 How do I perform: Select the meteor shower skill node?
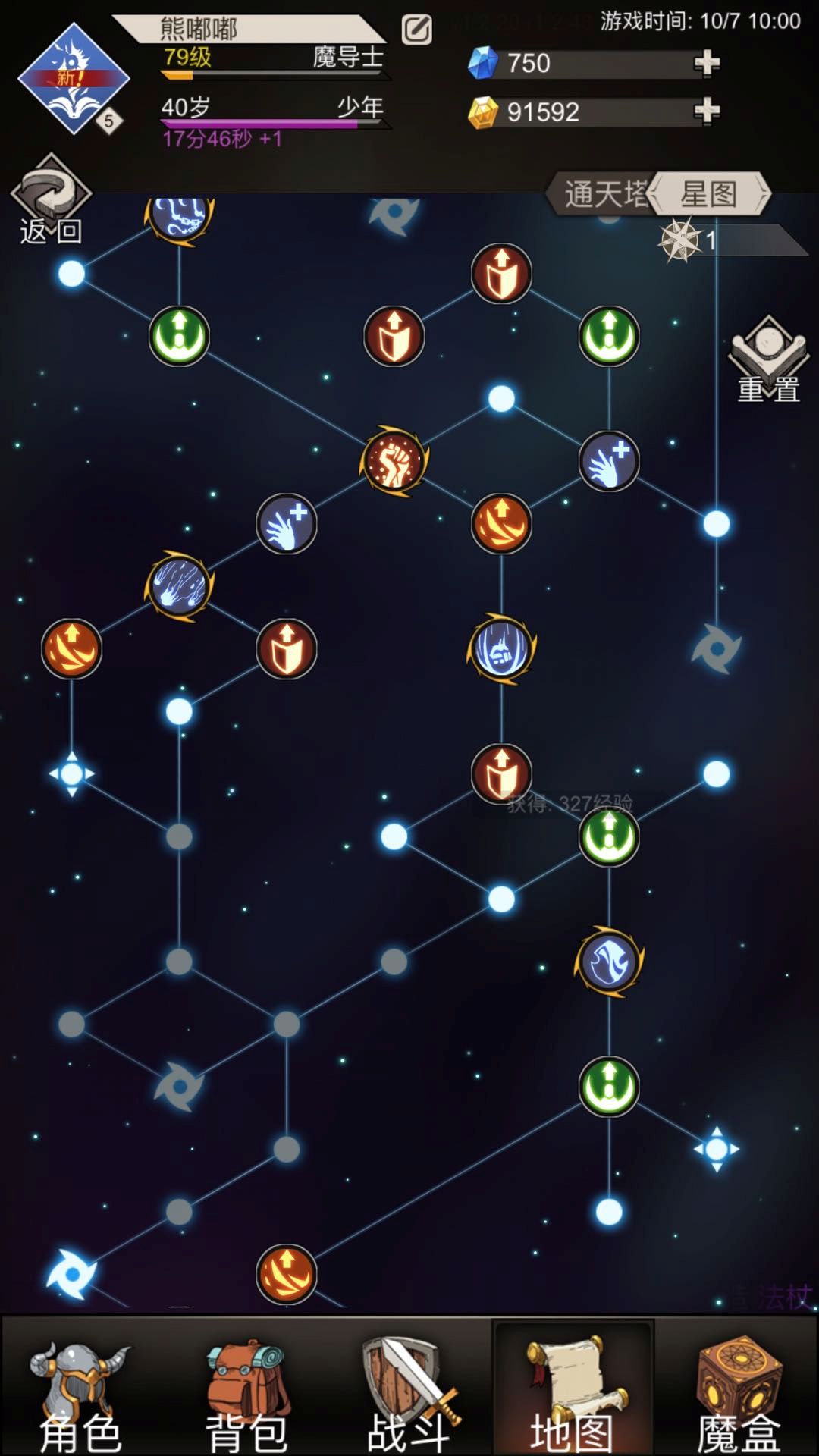click(x=179, y=586)
